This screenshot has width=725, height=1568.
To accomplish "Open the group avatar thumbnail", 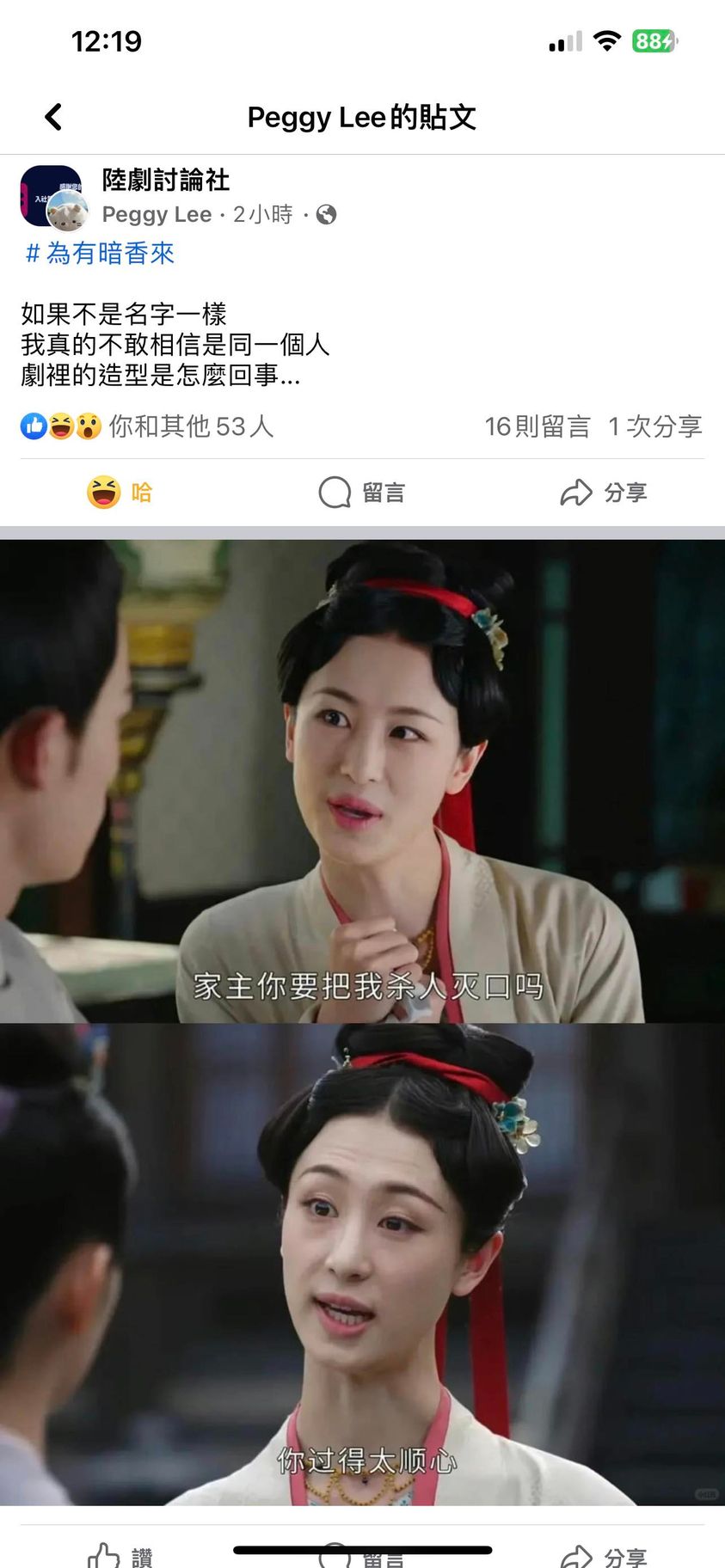I will [52, 197].
